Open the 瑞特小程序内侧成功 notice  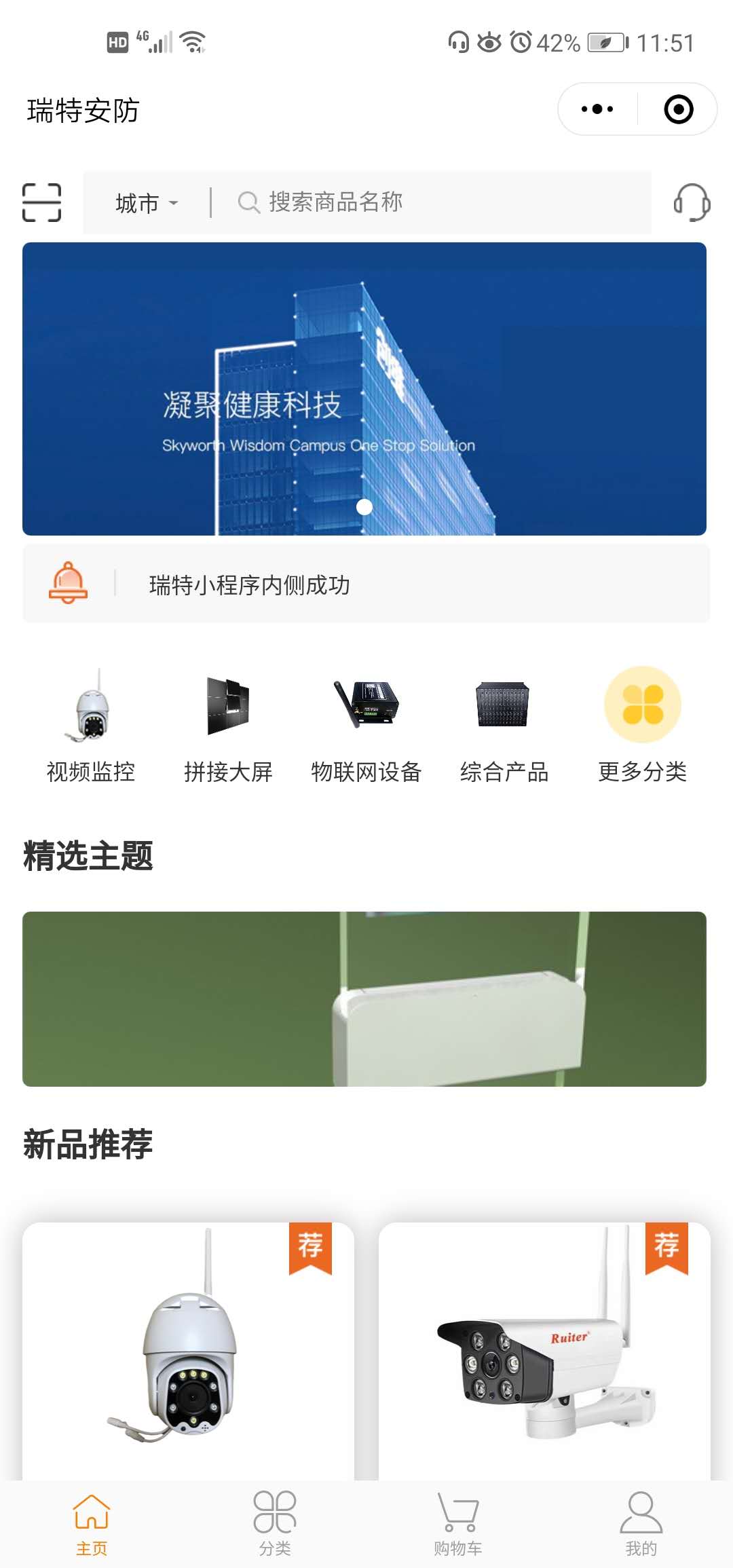[x=366, y=584]
